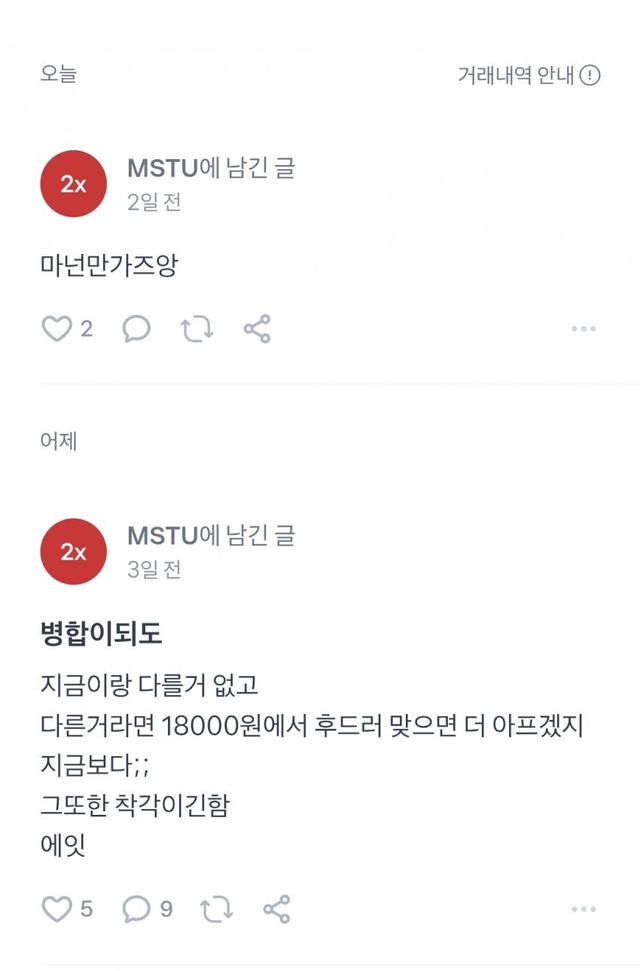The height and width of the screenshot is (971, 640).
Task: Open the MSTU link on the 3일 전 post
Action: tap(163, 536)
